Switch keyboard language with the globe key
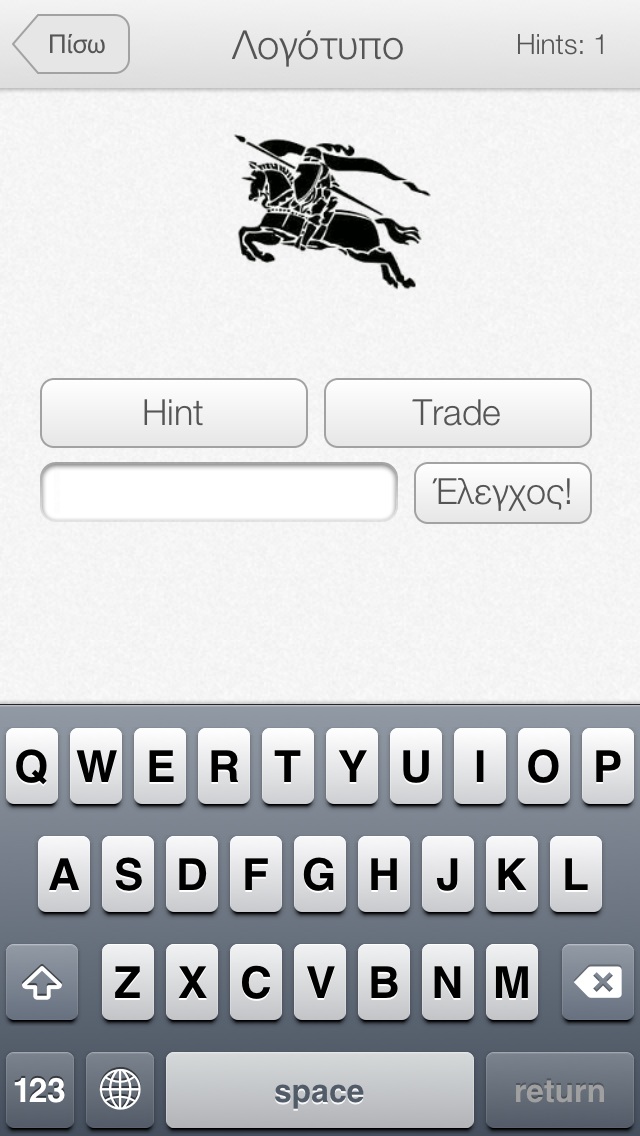This screenshot has width=640, height=1136. pos(120,1090)
